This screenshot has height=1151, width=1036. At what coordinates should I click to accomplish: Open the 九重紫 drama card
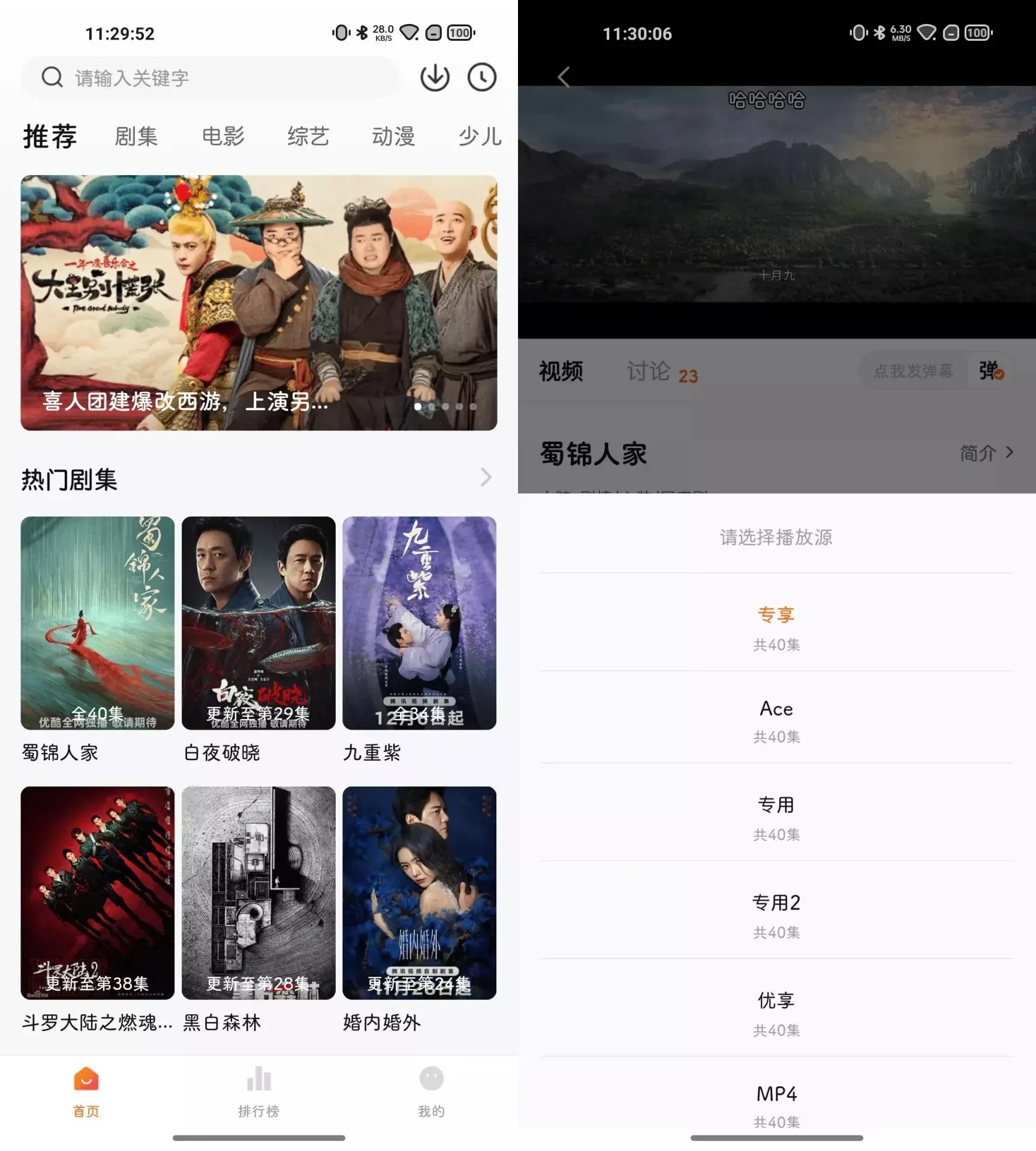[x=419, y=623]
